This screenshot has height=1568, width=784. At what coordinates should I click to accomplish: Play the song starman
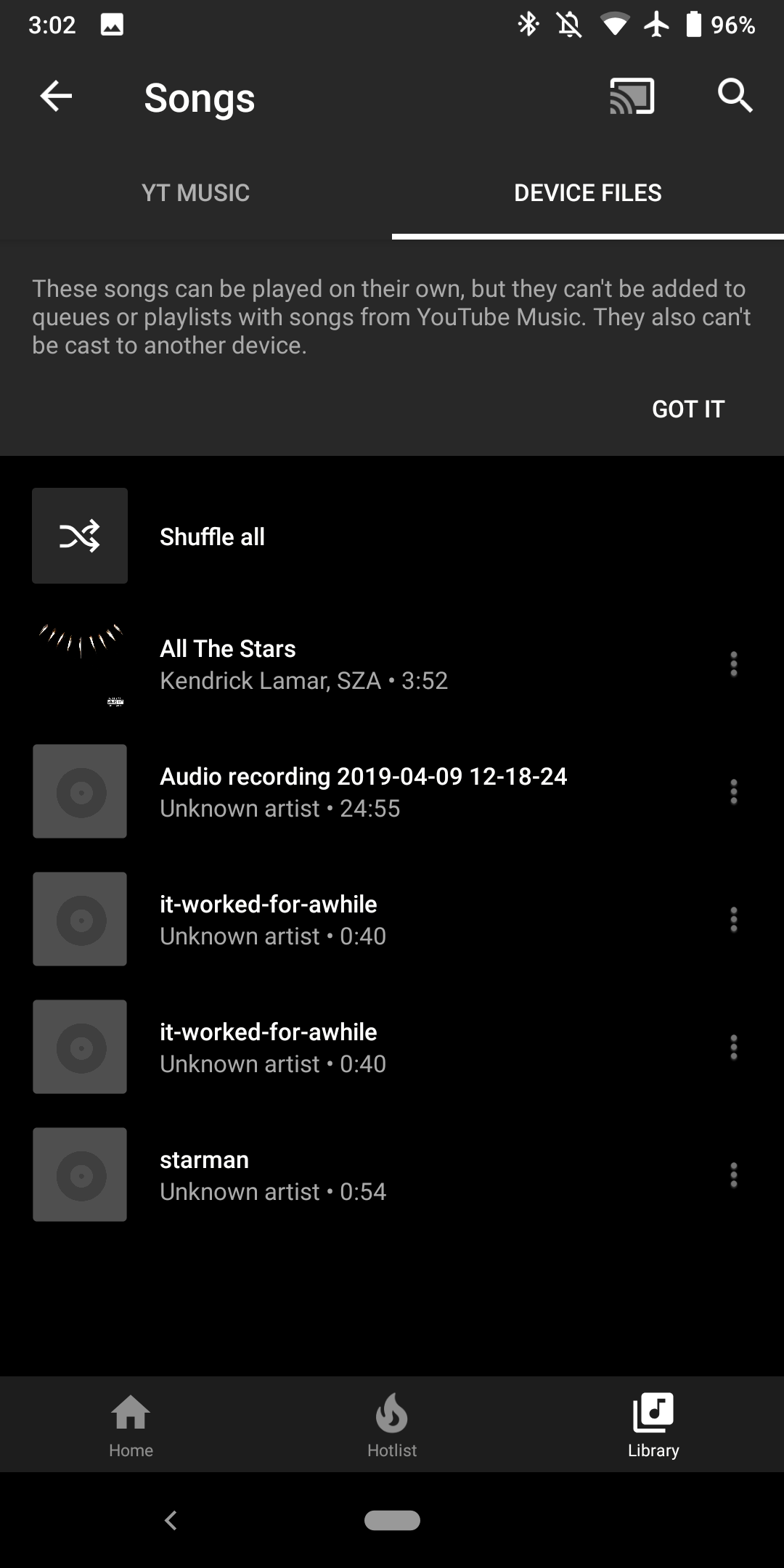[290, 1175]
